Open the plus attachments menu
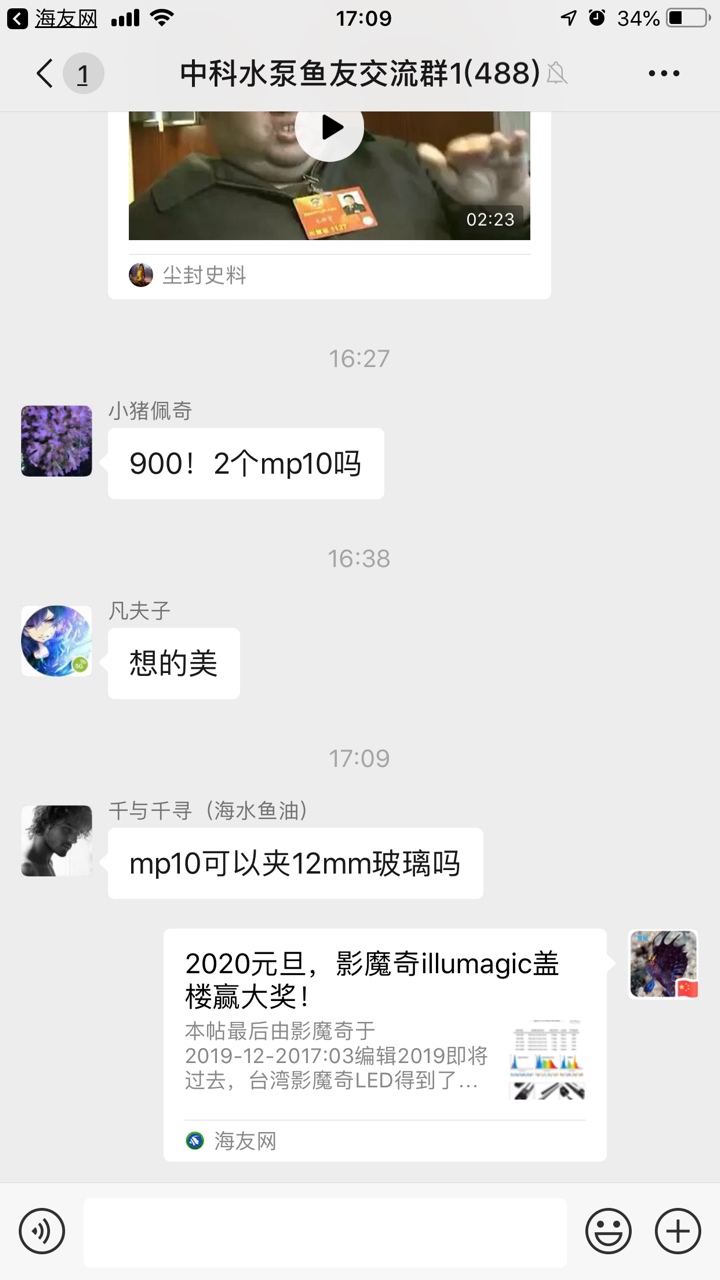Image resolution: width=720 pixels, height=1280 pixels. coord(678,1230)
